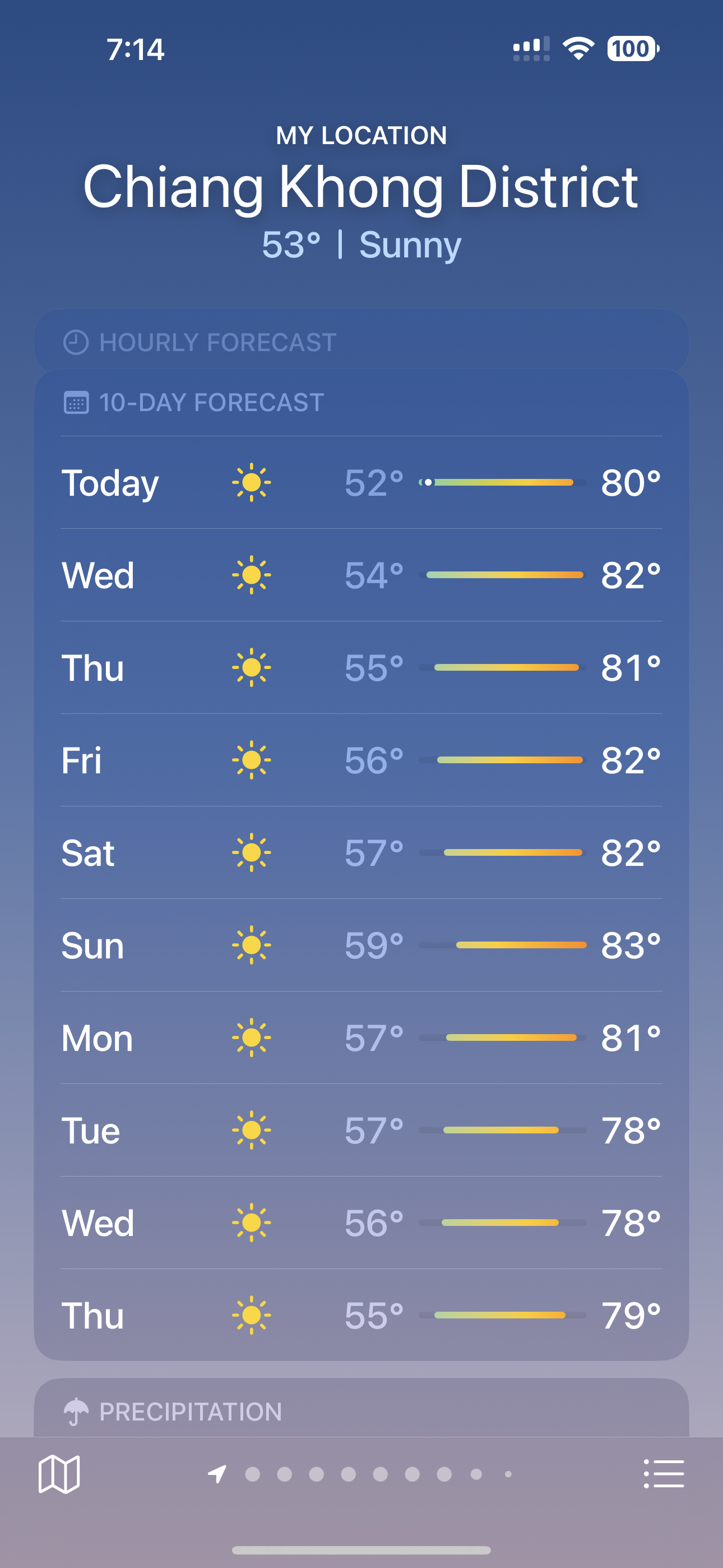This screenshot has height=1568, width=723.
Task: Open the Hourly Forecast card
Action: pyautogui.click(x=361, y=342)
